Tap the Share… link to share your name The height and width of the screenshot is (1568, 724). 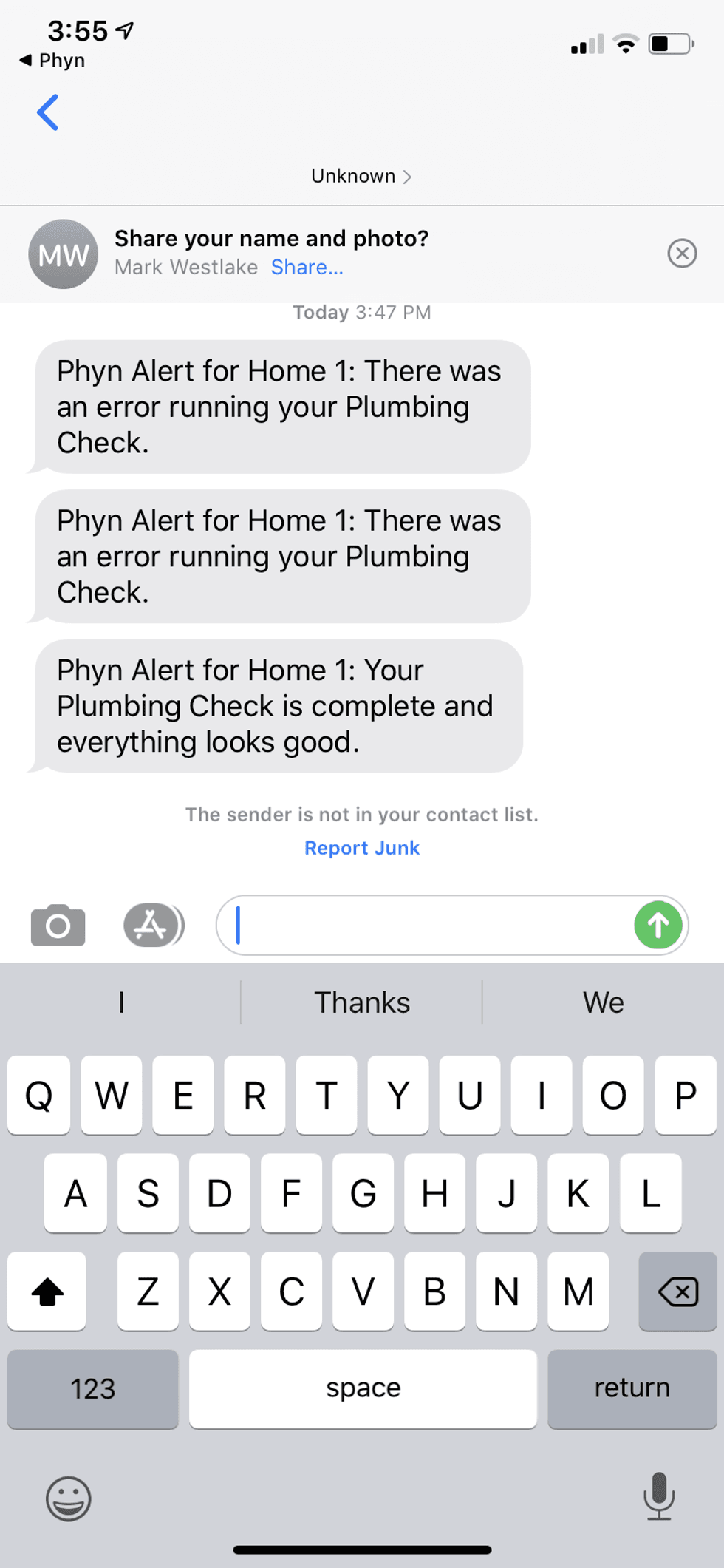pos(307,267)
